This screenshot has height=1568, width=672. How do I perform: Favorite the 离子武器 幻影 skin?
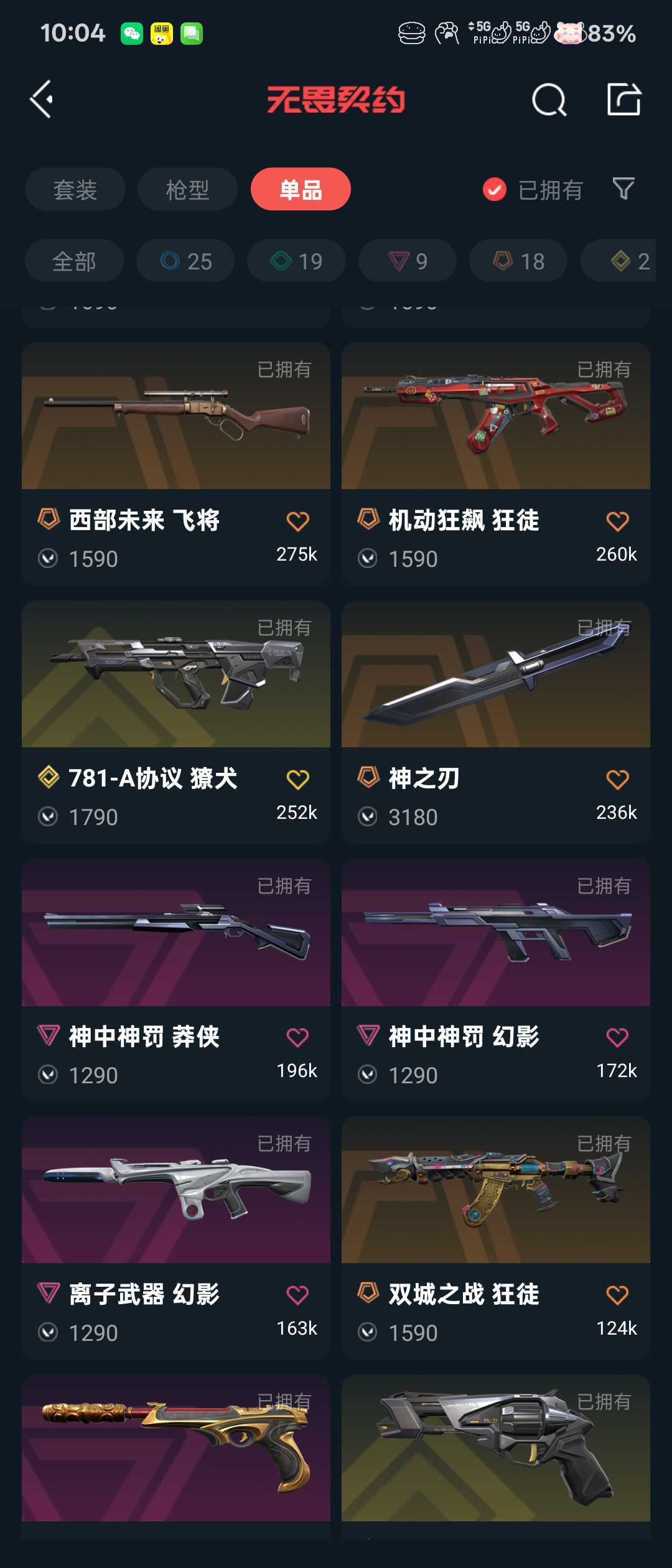(297, 1295)
